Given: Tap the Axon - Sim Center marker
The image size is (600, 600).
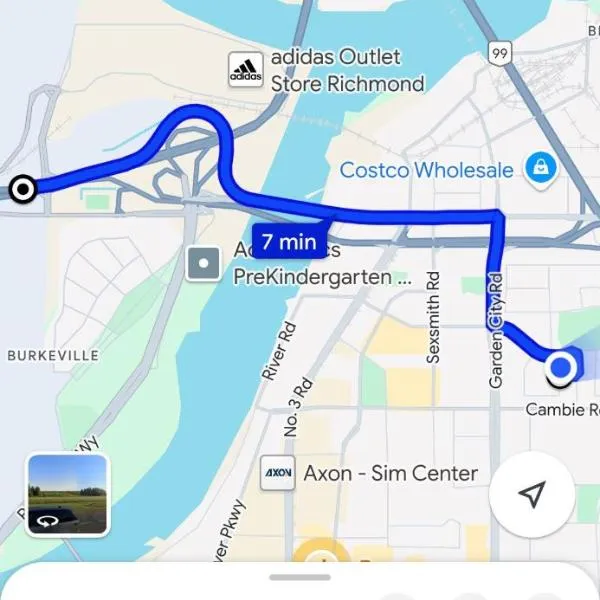Looking at the screenshot, I should pyautogui.click(x=278, y=472).
